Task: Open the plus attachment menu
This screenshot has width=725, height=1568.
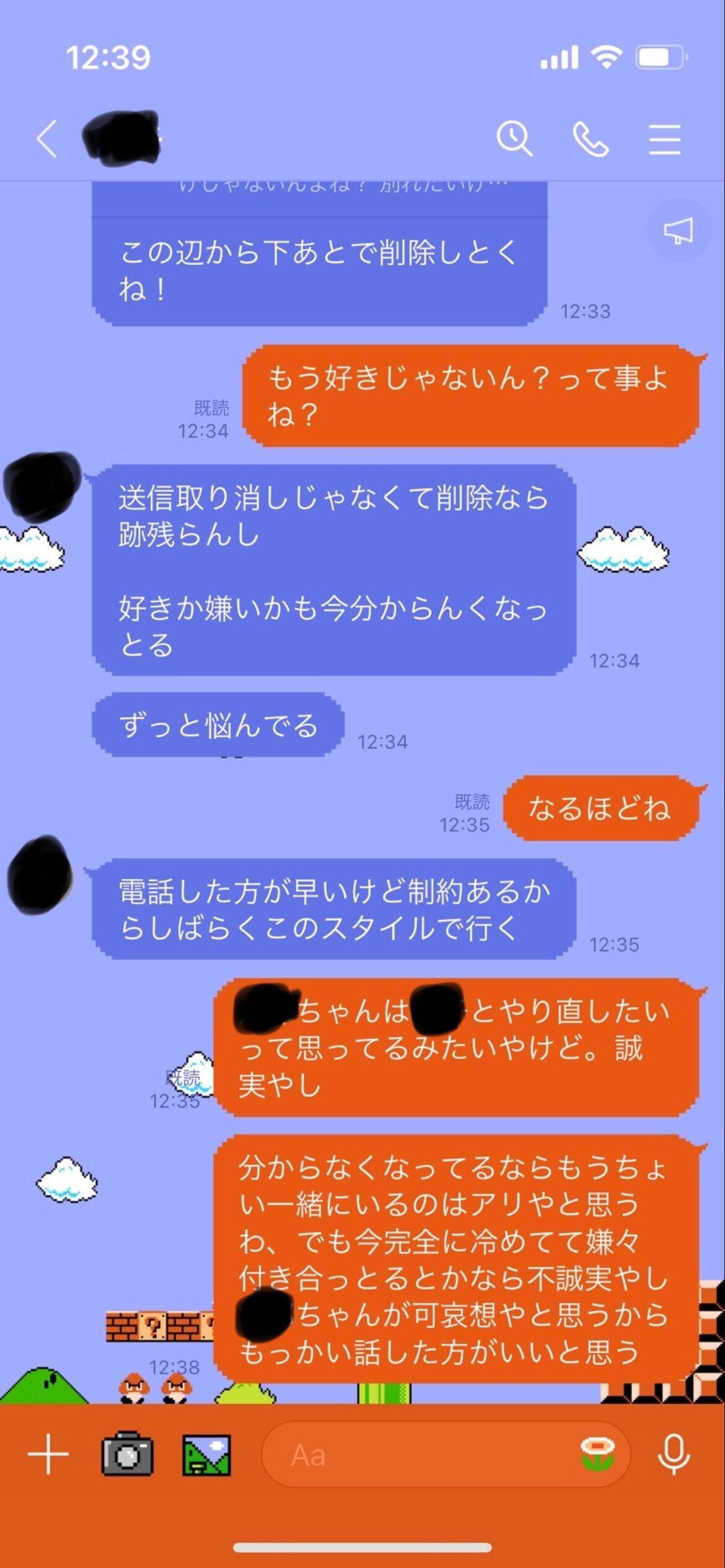Action: coord(48,1454)
